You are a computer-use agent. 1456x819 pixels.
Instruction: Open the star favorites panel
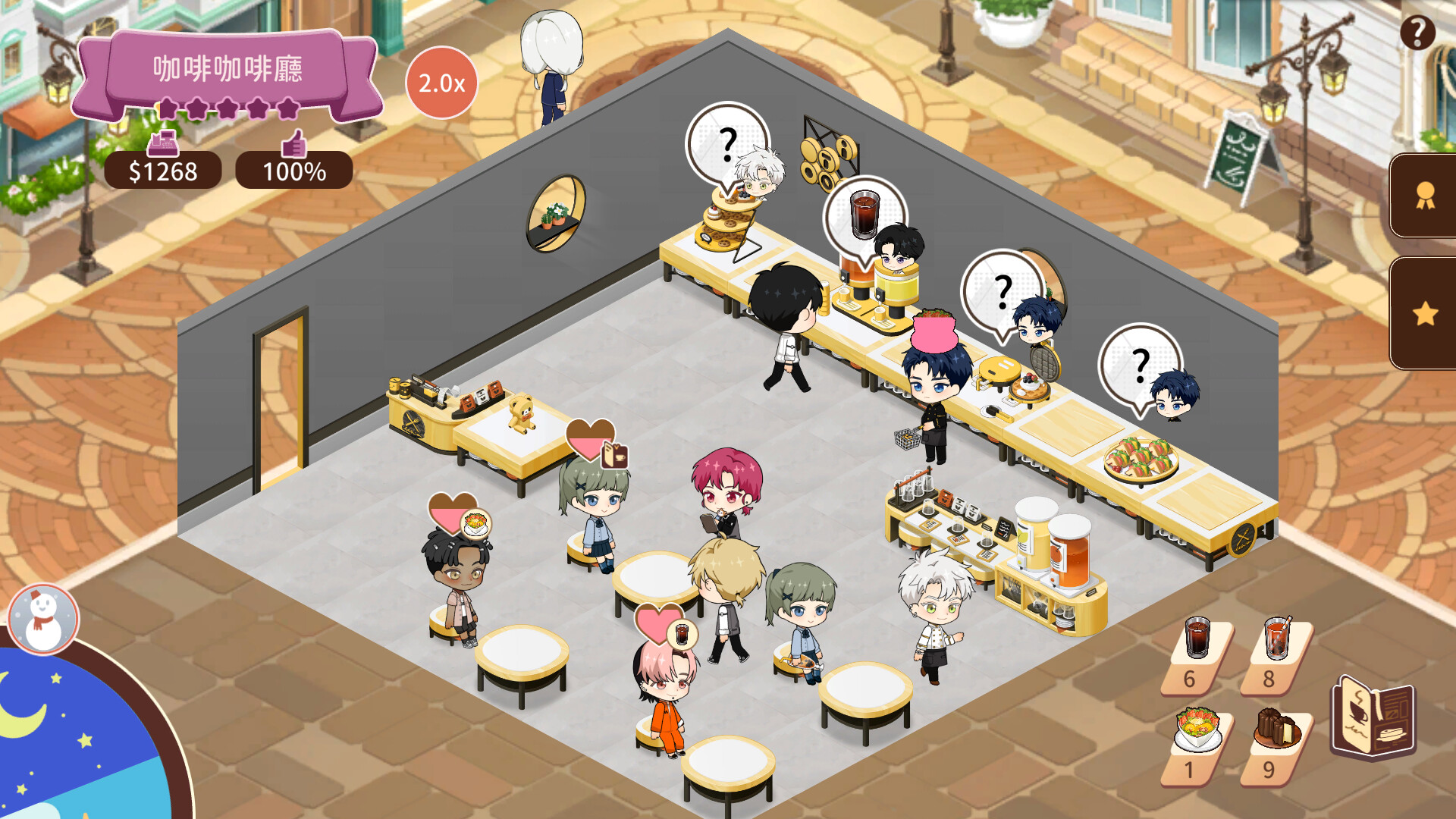pos(1424,313)
